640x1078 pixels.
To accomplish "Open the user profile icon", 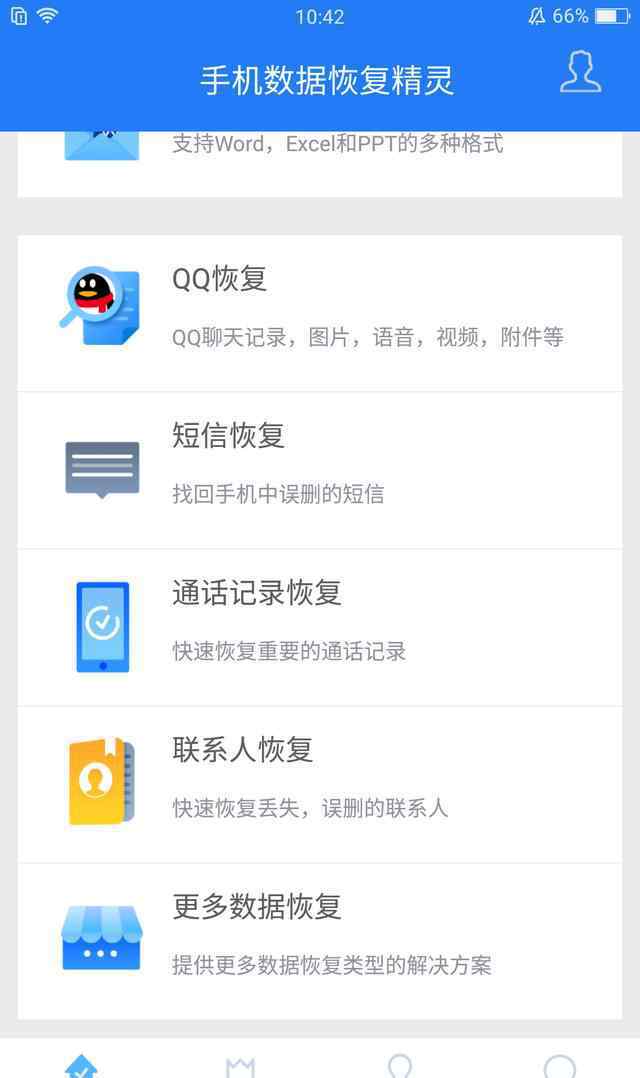I will point(580,72).
